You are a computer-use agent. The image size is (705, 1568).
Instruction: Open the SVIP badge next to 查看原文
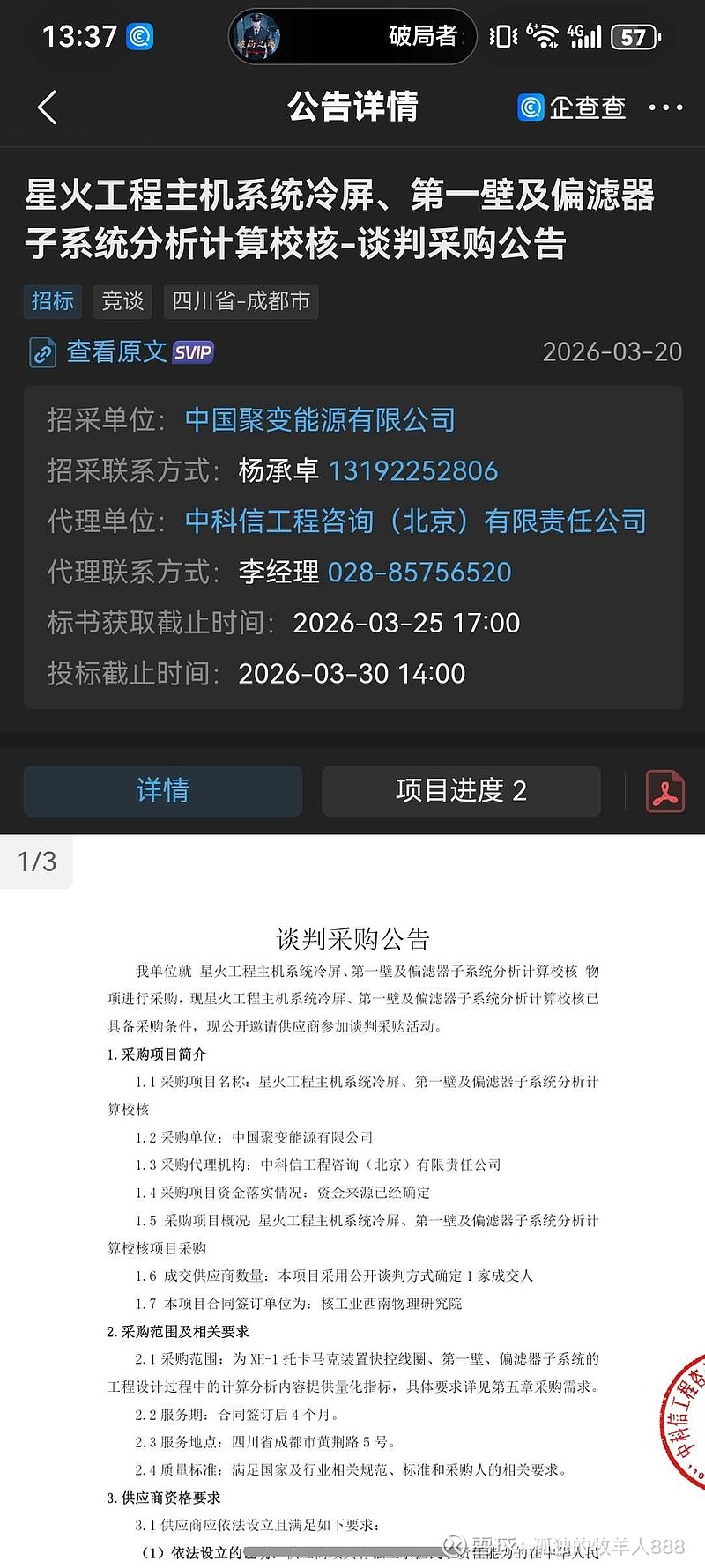(193, 352)
